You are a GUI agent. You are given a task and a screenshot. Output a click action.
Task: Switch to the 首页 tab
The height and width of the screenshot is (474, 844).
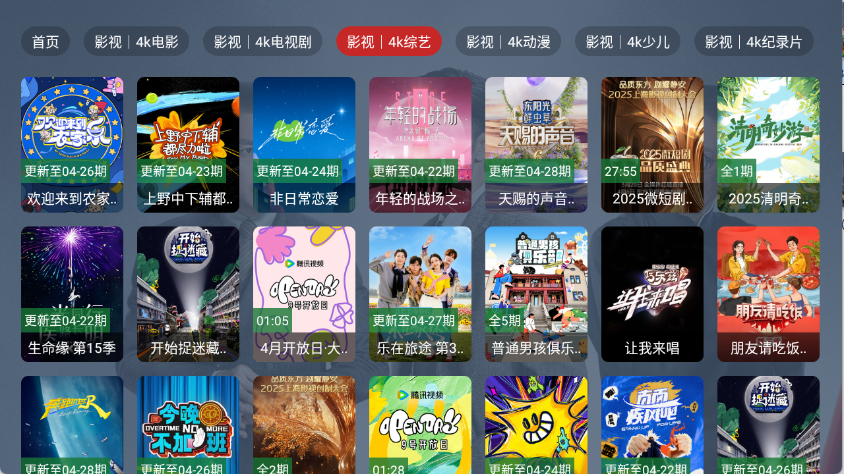(x=45, y=42)
